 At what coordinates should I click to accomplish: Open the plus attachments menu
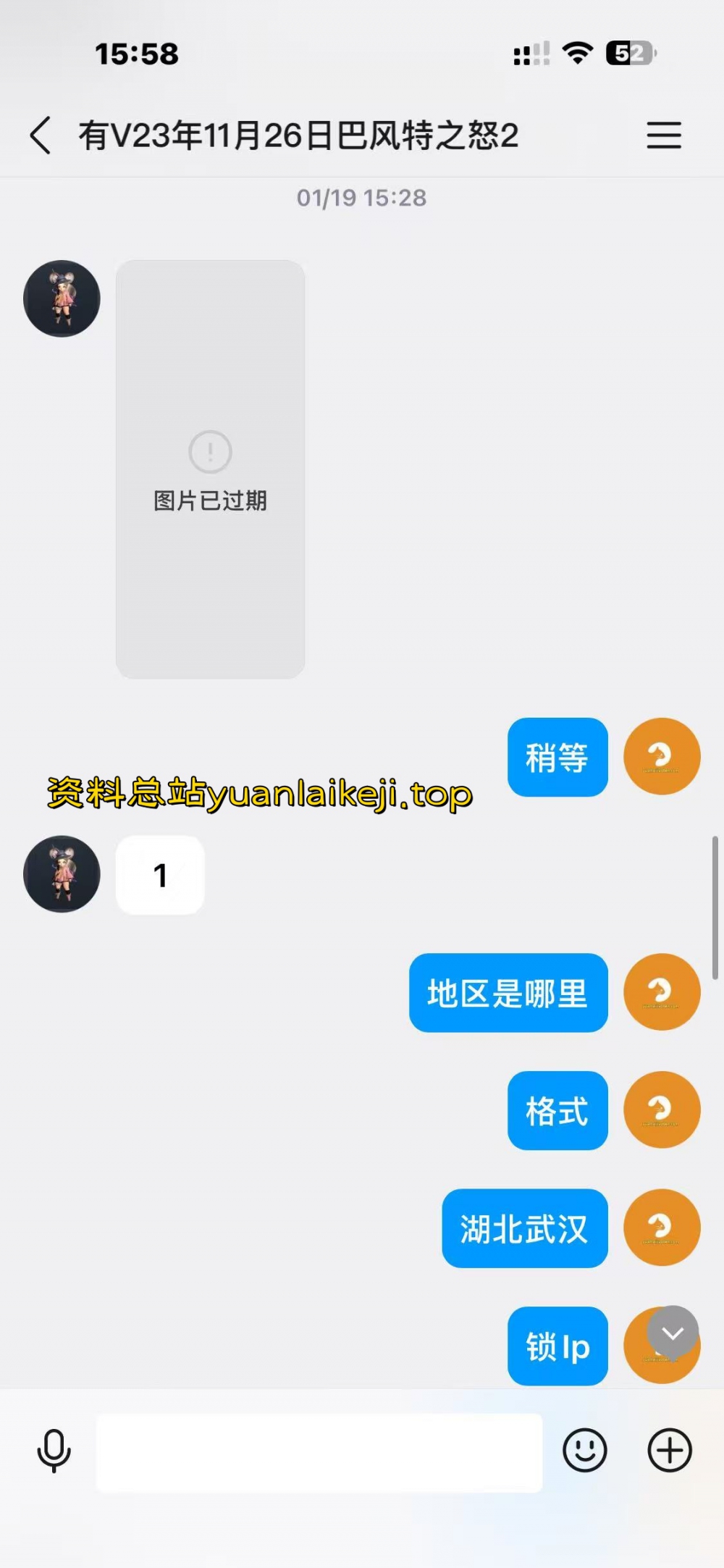(670, 1450)
